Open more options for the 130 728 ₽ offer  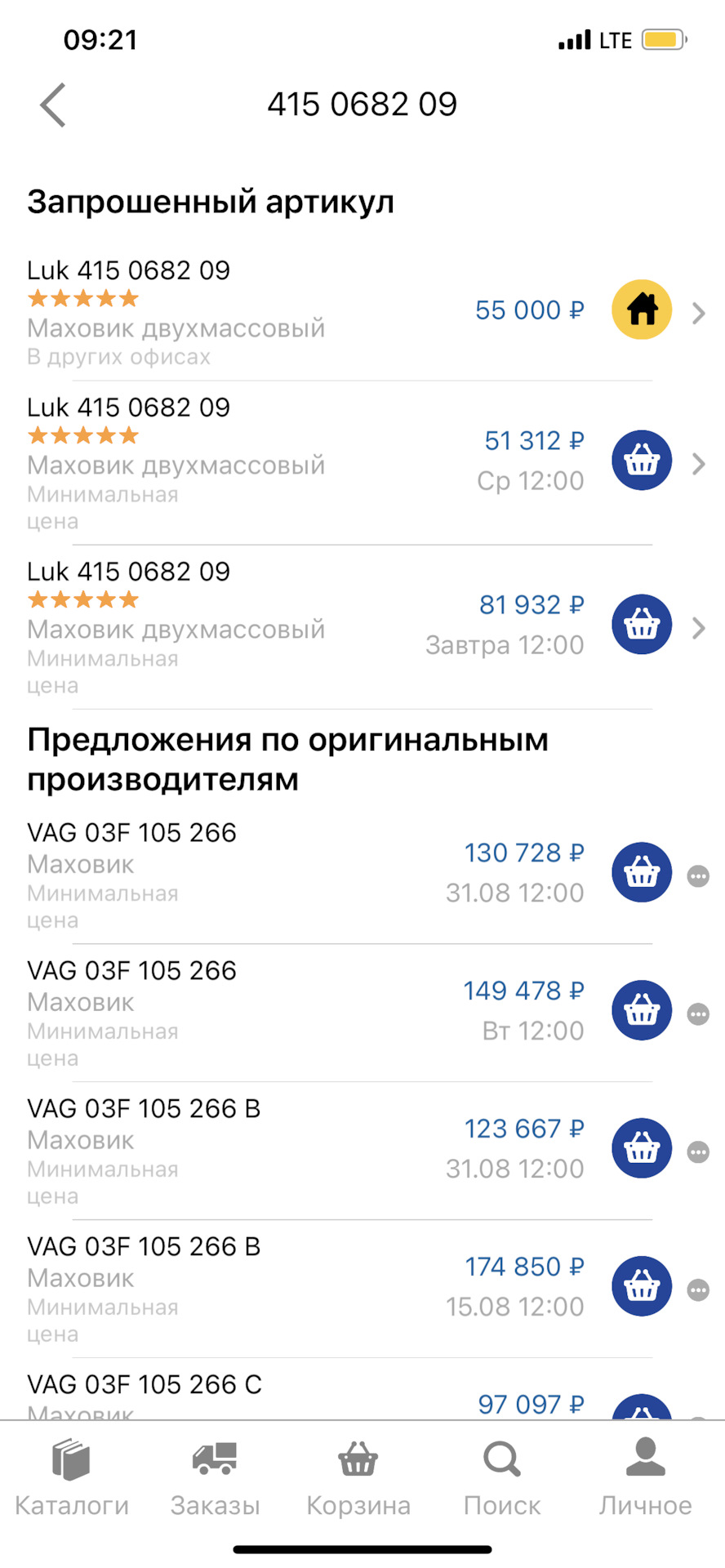(x=698, y=876)
